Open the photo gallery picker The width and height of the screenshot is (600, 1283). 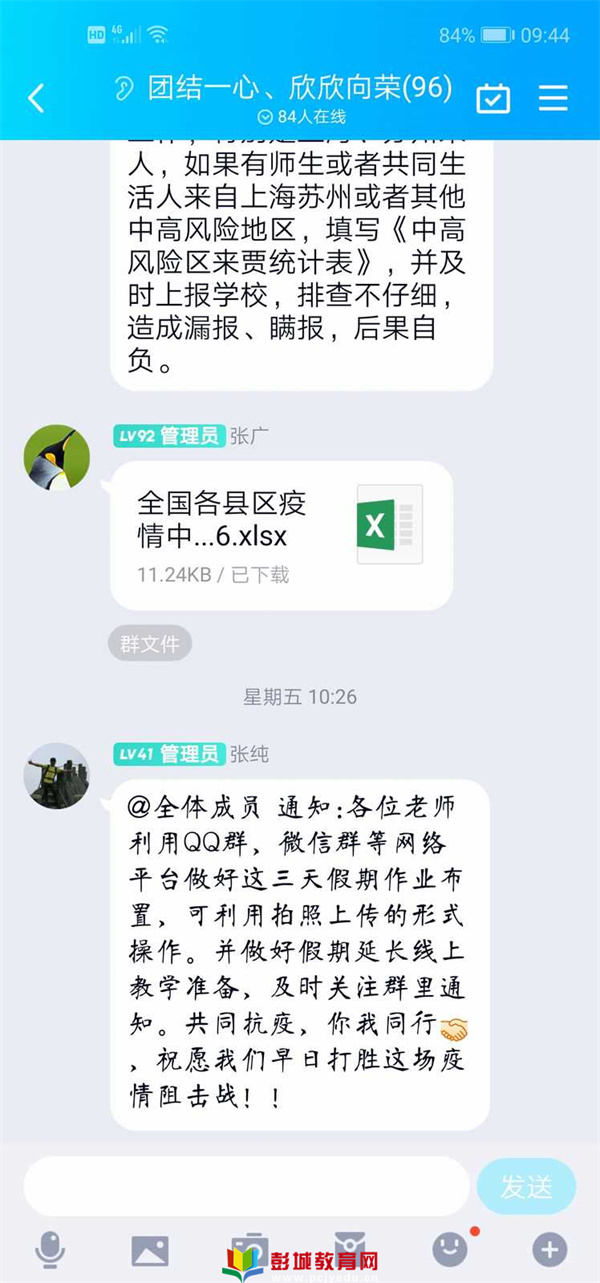(150, 1249)
